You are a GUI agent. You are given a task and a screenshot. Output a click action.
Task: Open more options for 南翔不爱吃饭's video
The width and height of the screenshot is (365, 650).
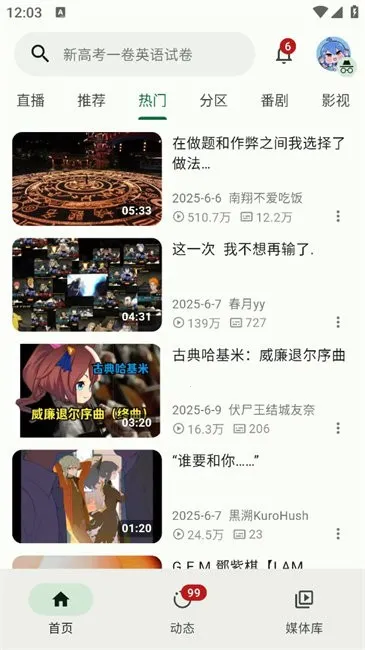point(338,216)
